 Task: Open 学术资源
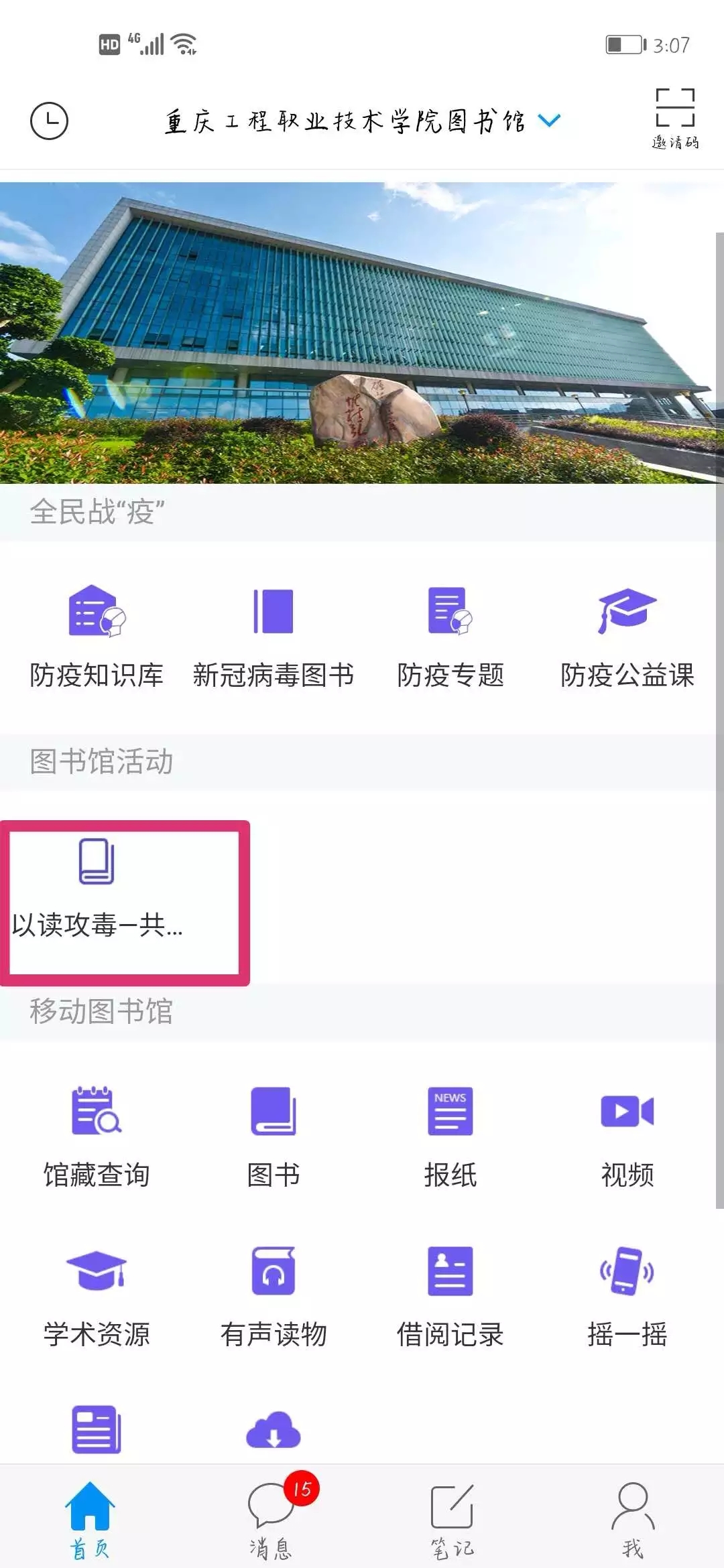click(97, 1297)
